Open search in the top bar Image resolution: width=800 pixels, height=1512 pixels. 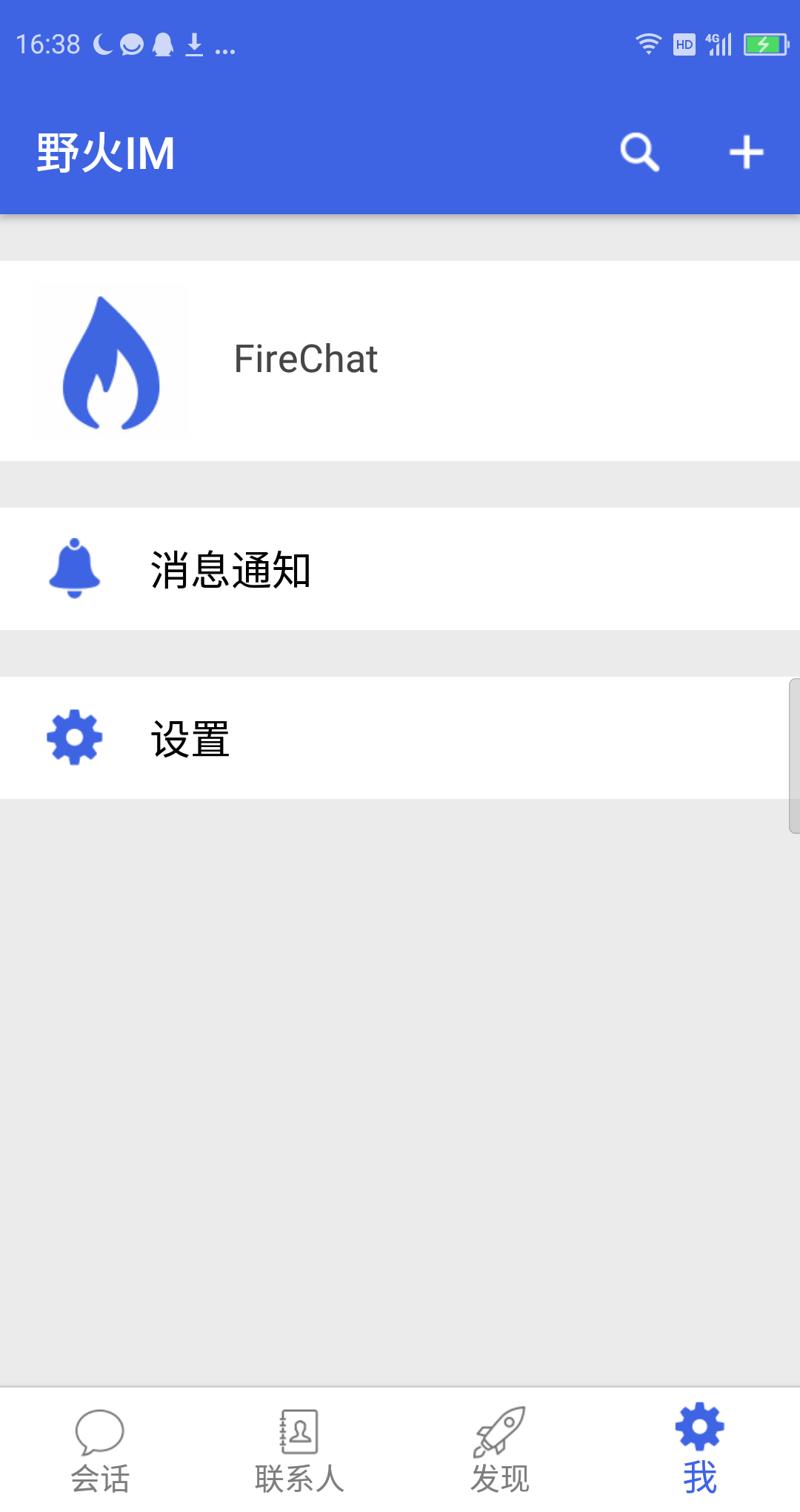(639, 153)
